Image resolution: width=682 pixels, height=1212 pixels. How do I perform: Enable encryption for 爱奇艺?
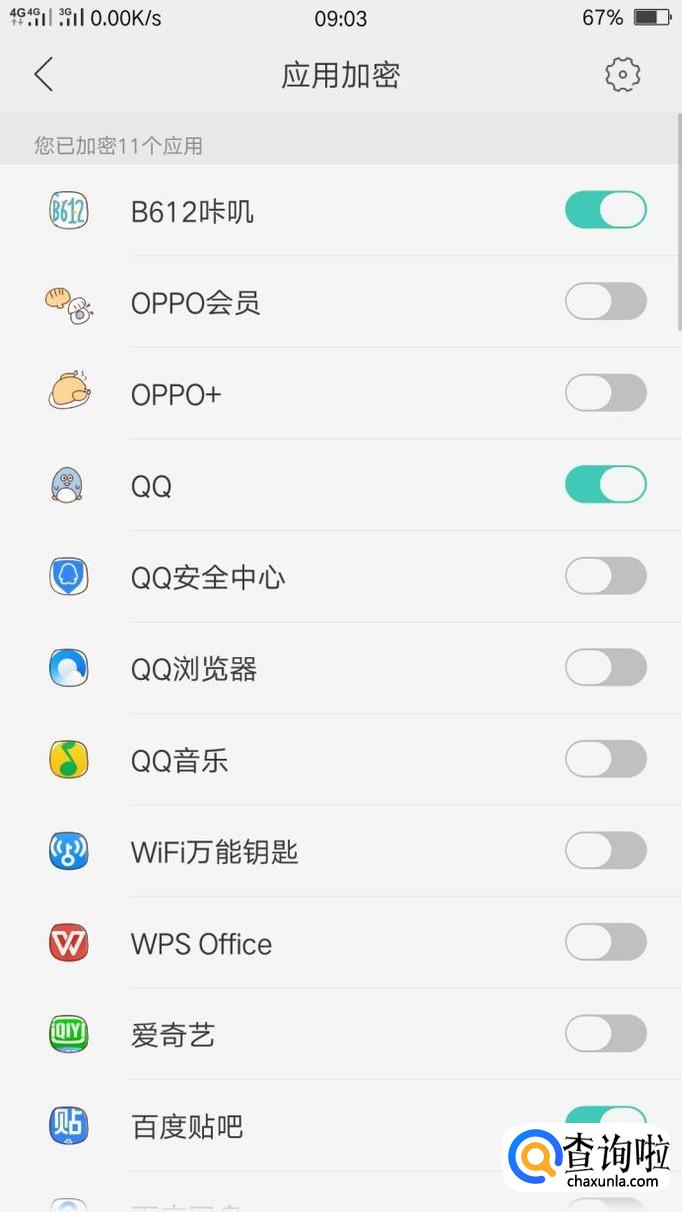coord(605,1034)
